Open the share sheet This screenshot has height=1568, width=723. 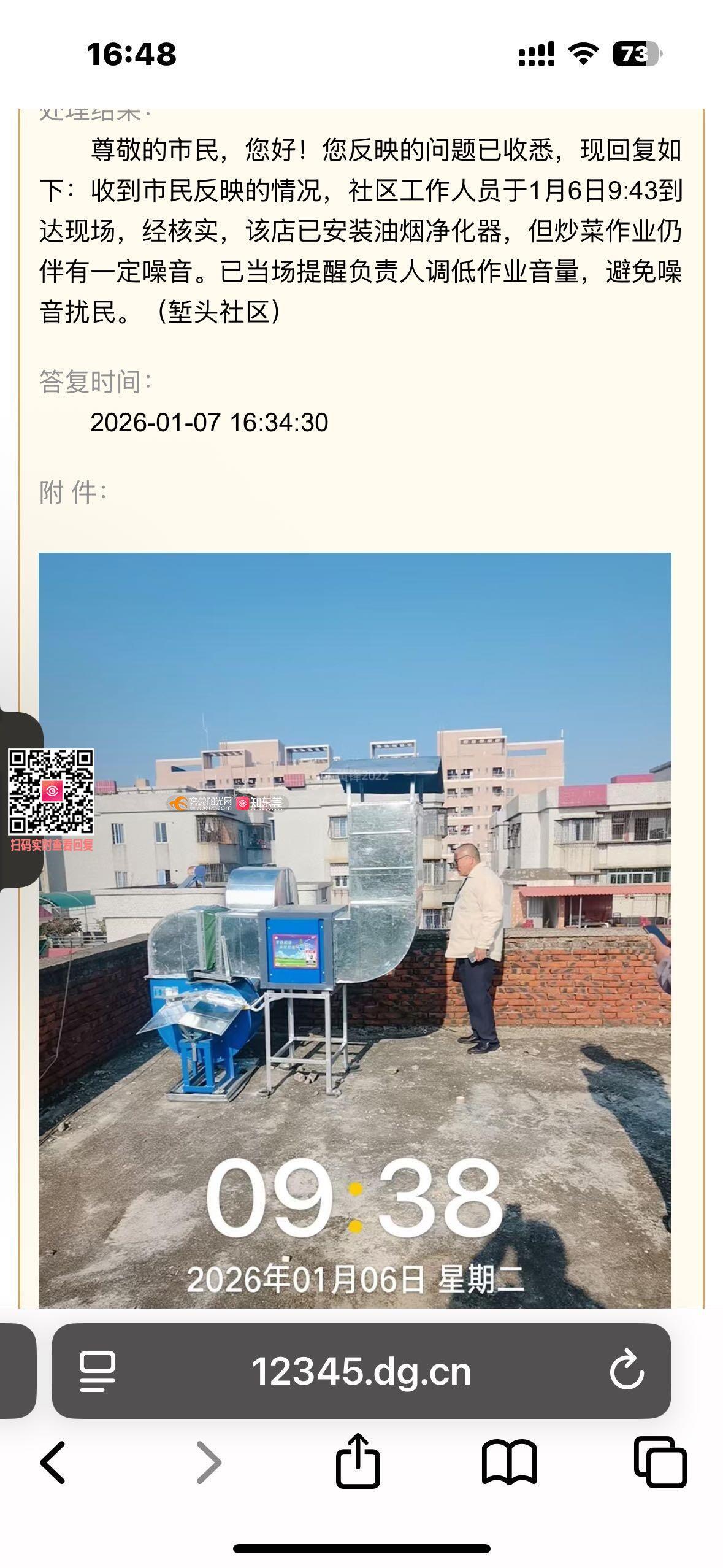click(x=358, y=1461)
